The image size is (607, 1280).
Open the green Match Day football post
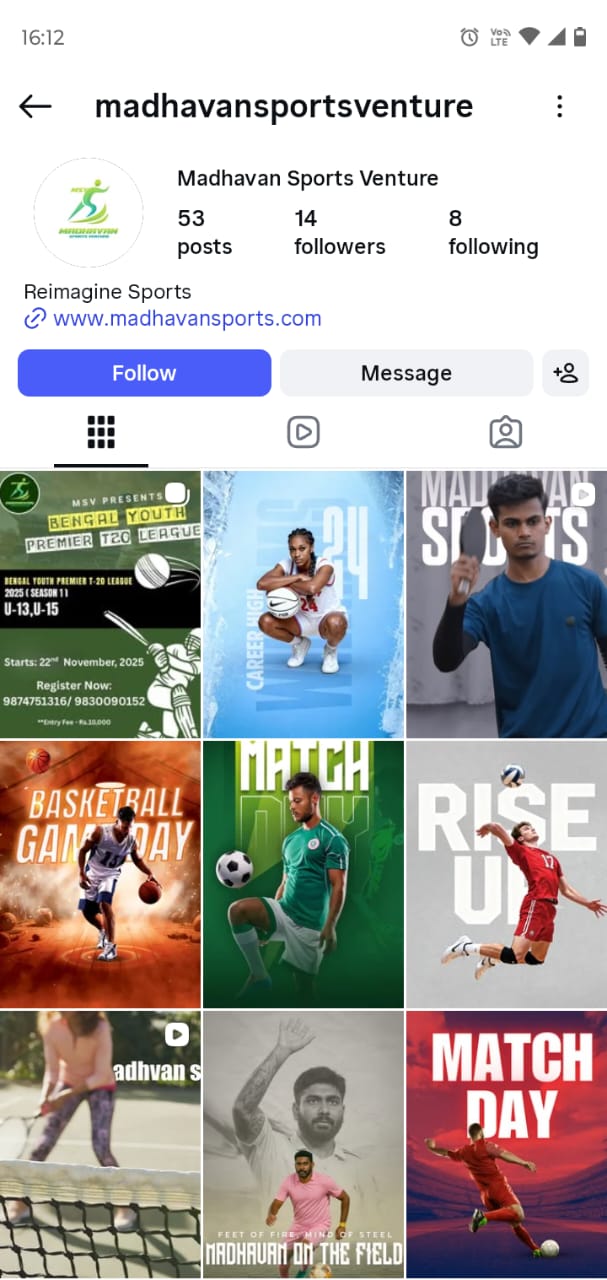click(303, 874)
